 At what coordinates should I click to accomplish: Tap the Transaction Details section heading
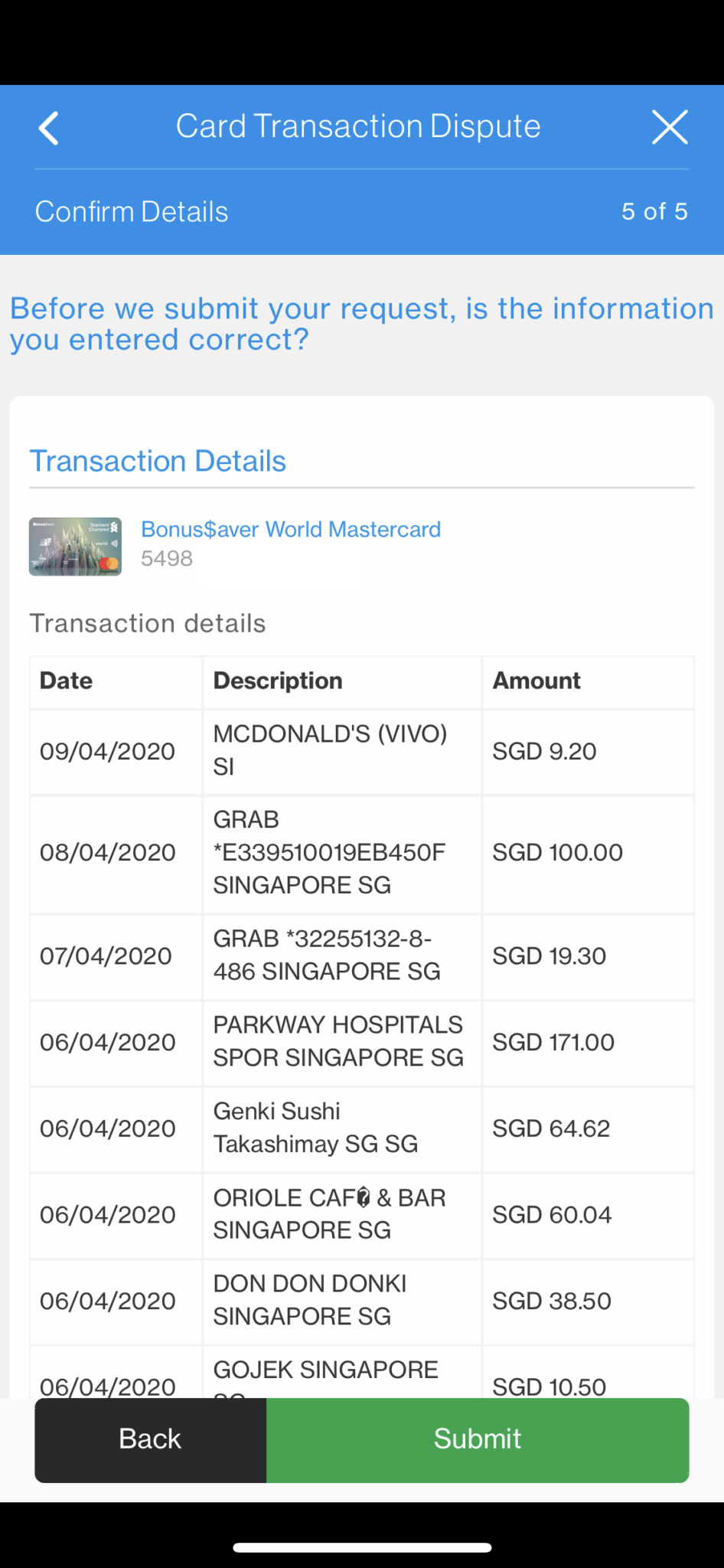[x=158, y=460]
